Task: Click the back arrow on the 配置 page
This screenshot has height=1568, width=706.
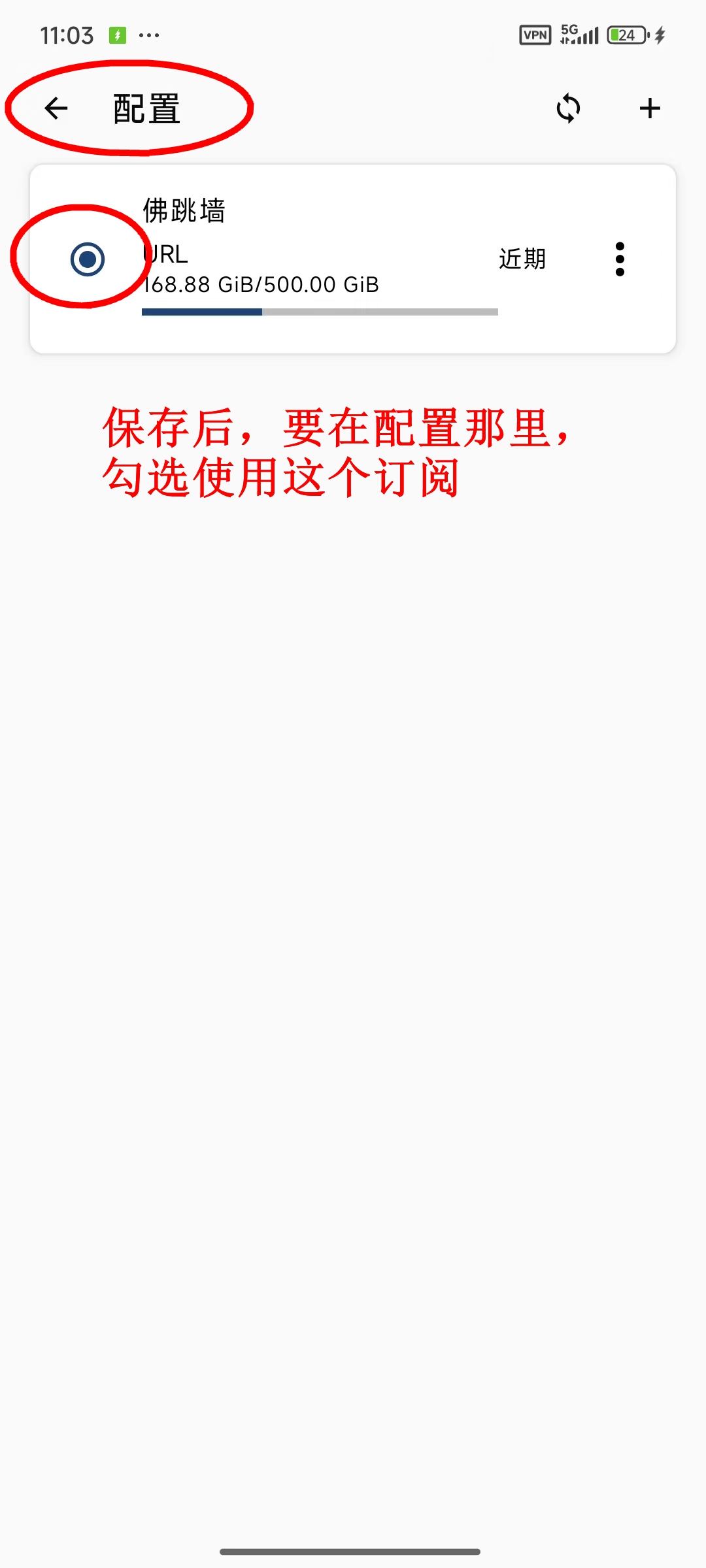Action: (55, 108)
